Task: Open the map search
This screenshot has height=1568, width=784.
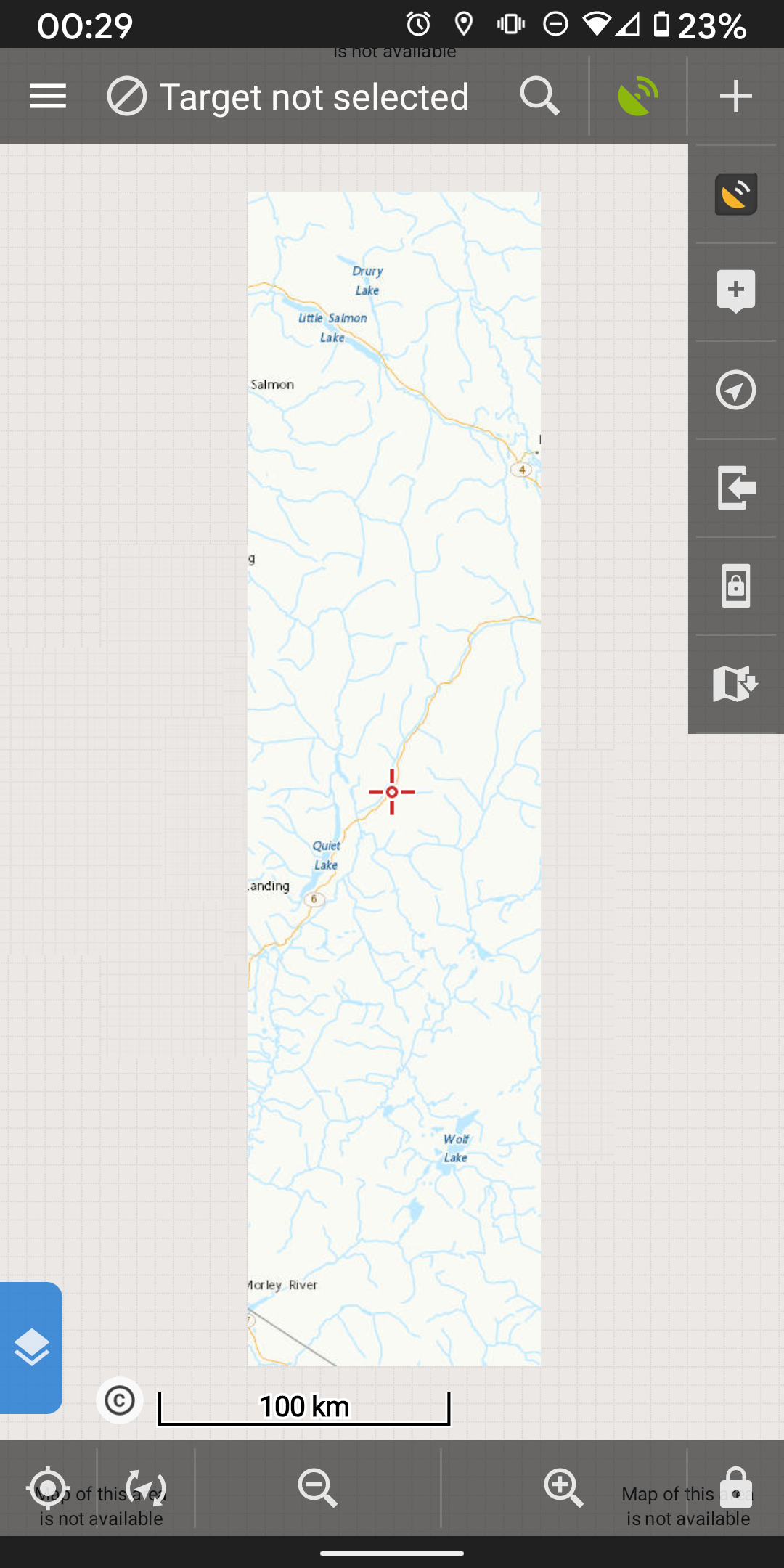Action: coord(539,96)
